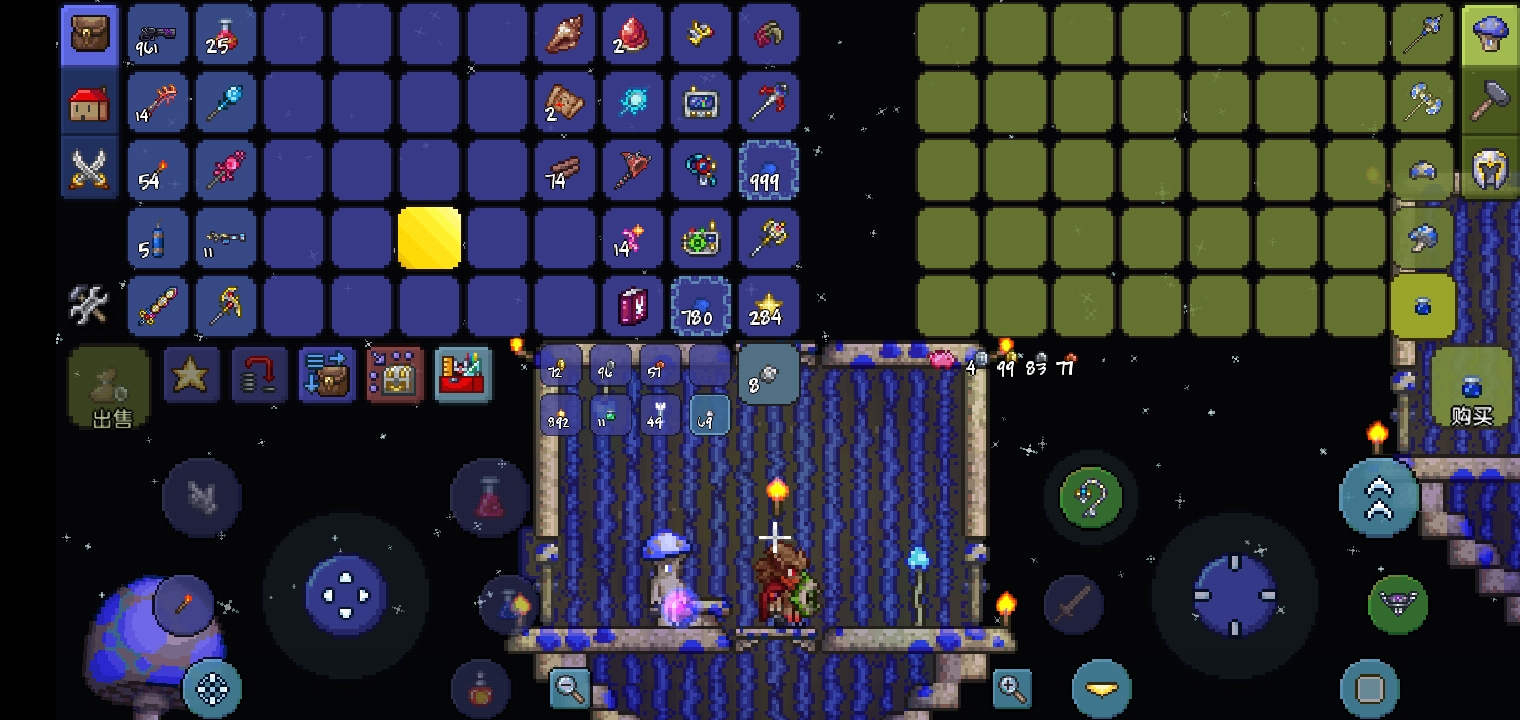The width and height of the screenshot is (1520, 720).
Task: Select the glowing mushroom stack of 999
Action: pyautogui.click(x=768, y=170)
